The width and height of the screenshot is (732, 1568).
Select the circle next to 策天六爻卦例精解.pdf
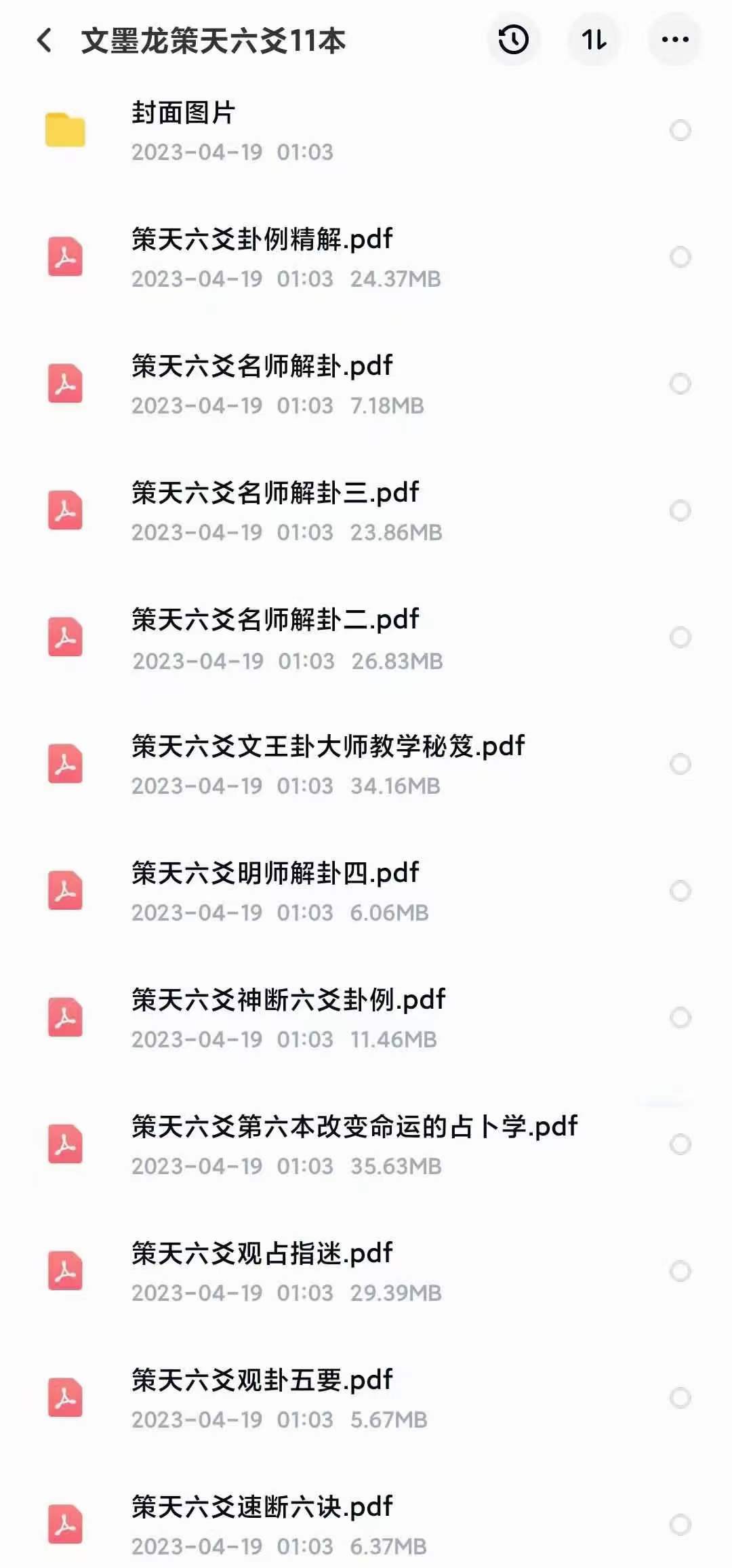[680, 257]
